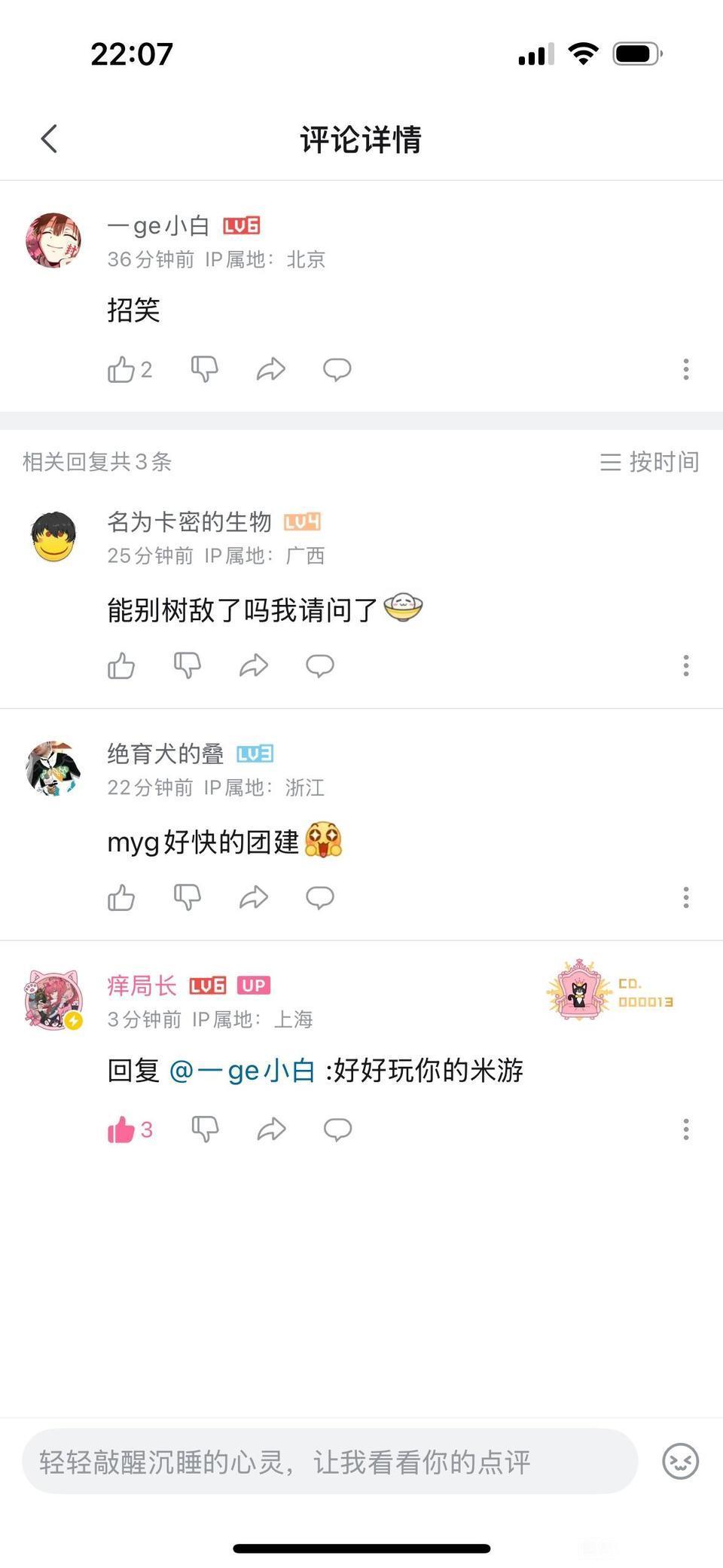The width and height of the screenshot is (723, 1568).
Task: Go back from 评论详情 page
Action: click(50, 139)
